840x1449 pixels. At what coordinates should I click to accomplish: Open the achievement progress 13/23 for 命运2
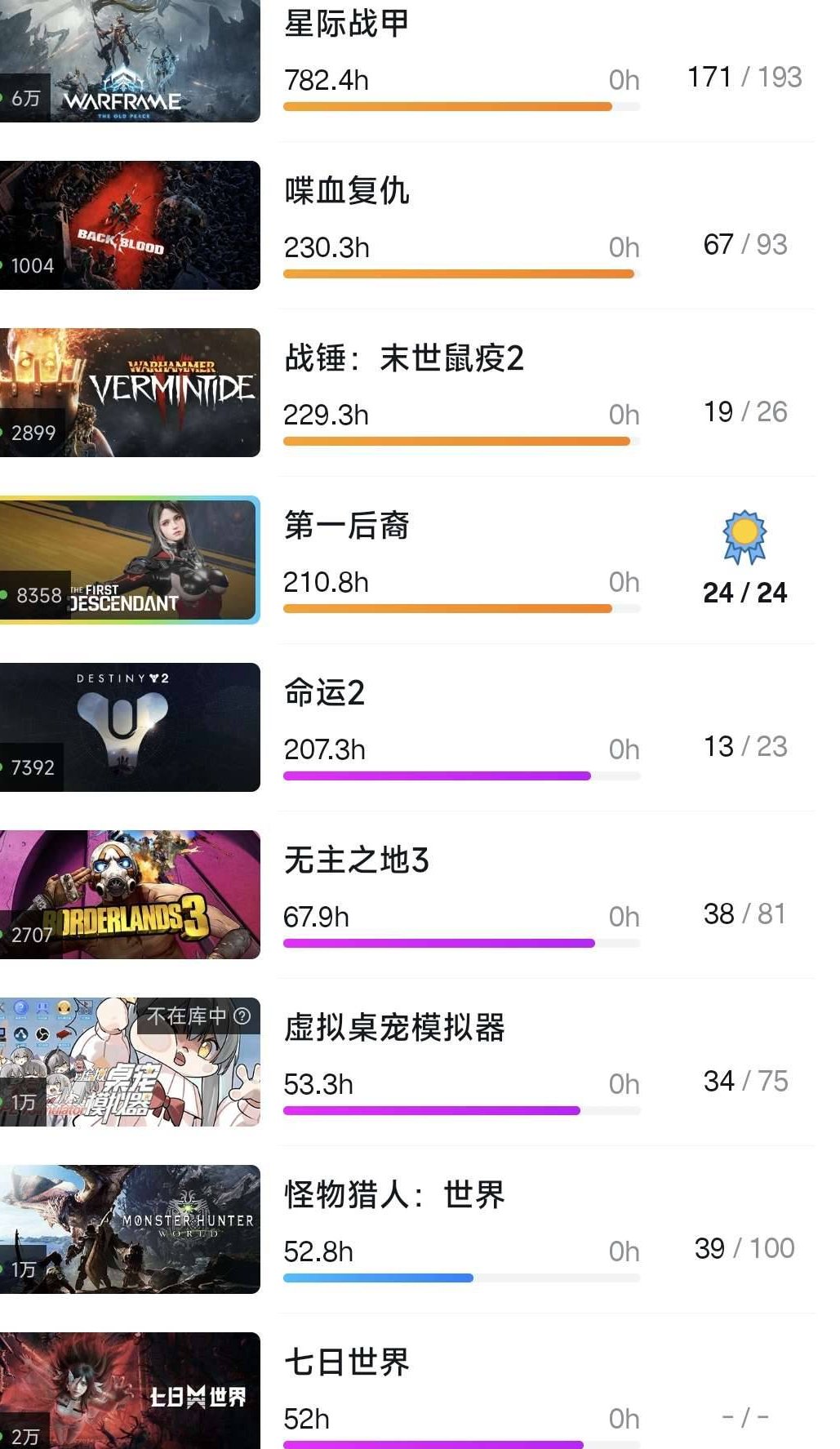pyautogui.click(x=745, y=746)
